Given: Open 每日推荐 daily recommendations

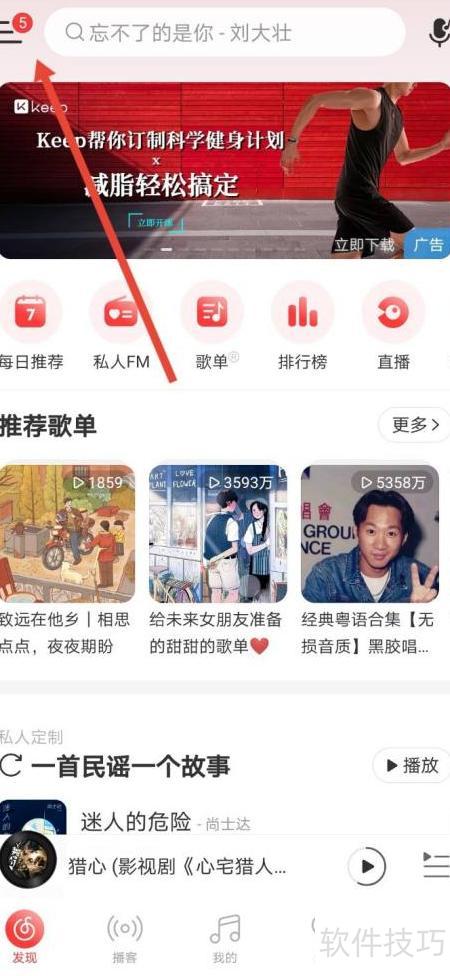Looking at the screenshot, I should [30, 326].
